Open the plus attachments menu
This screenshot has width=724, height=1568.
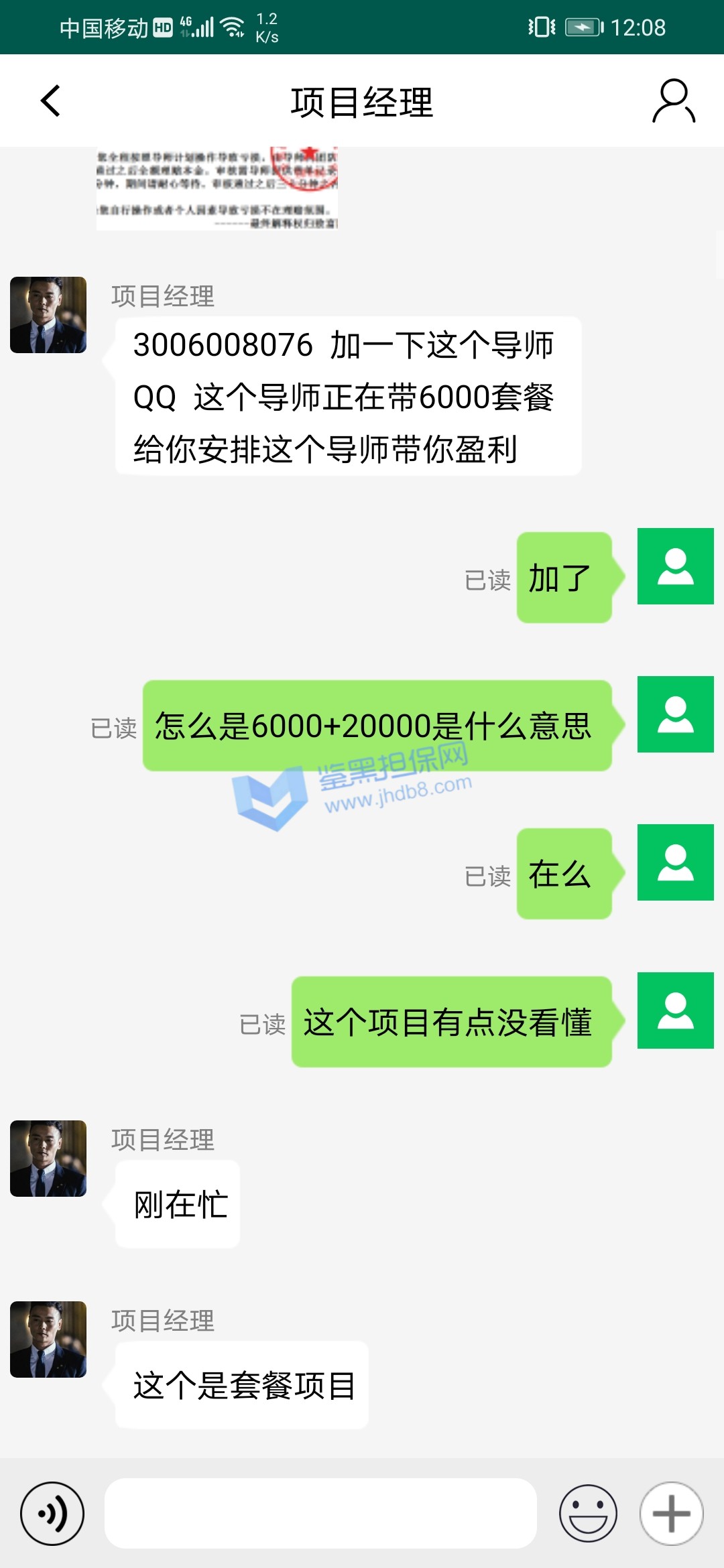671,1513
